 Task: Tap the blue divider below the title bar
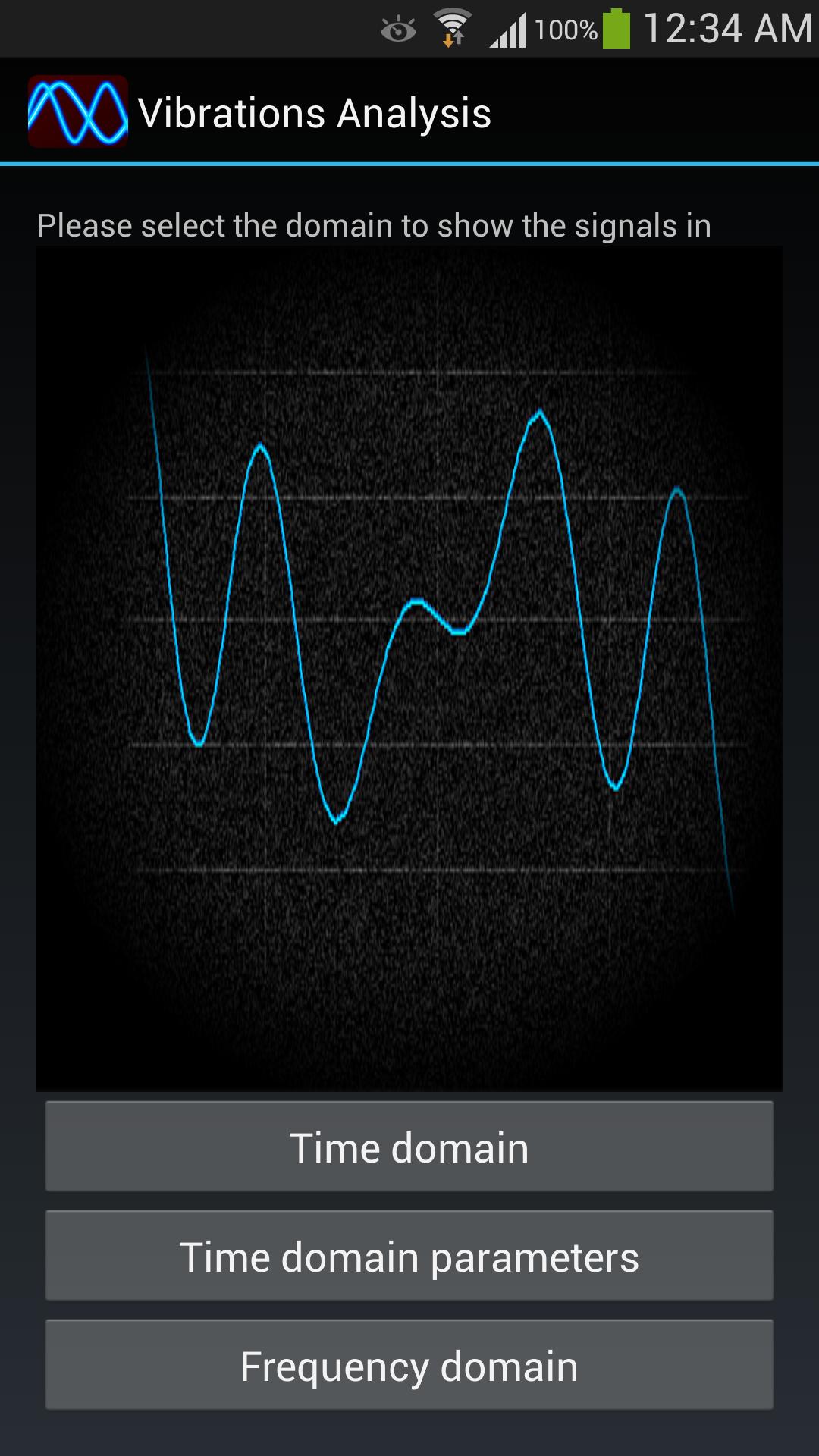click(x=409, y=160)
